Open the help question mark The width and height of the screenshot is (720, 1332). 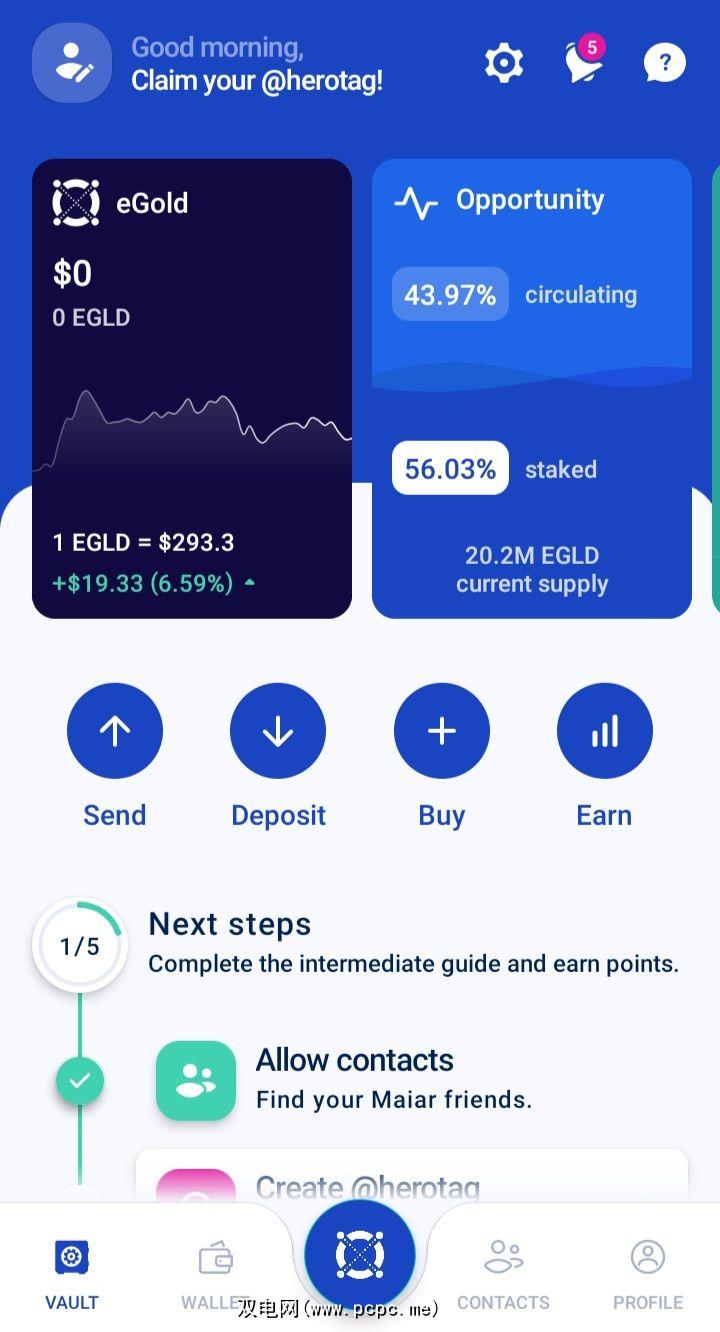pyautogui.click(x=664, y=64)
